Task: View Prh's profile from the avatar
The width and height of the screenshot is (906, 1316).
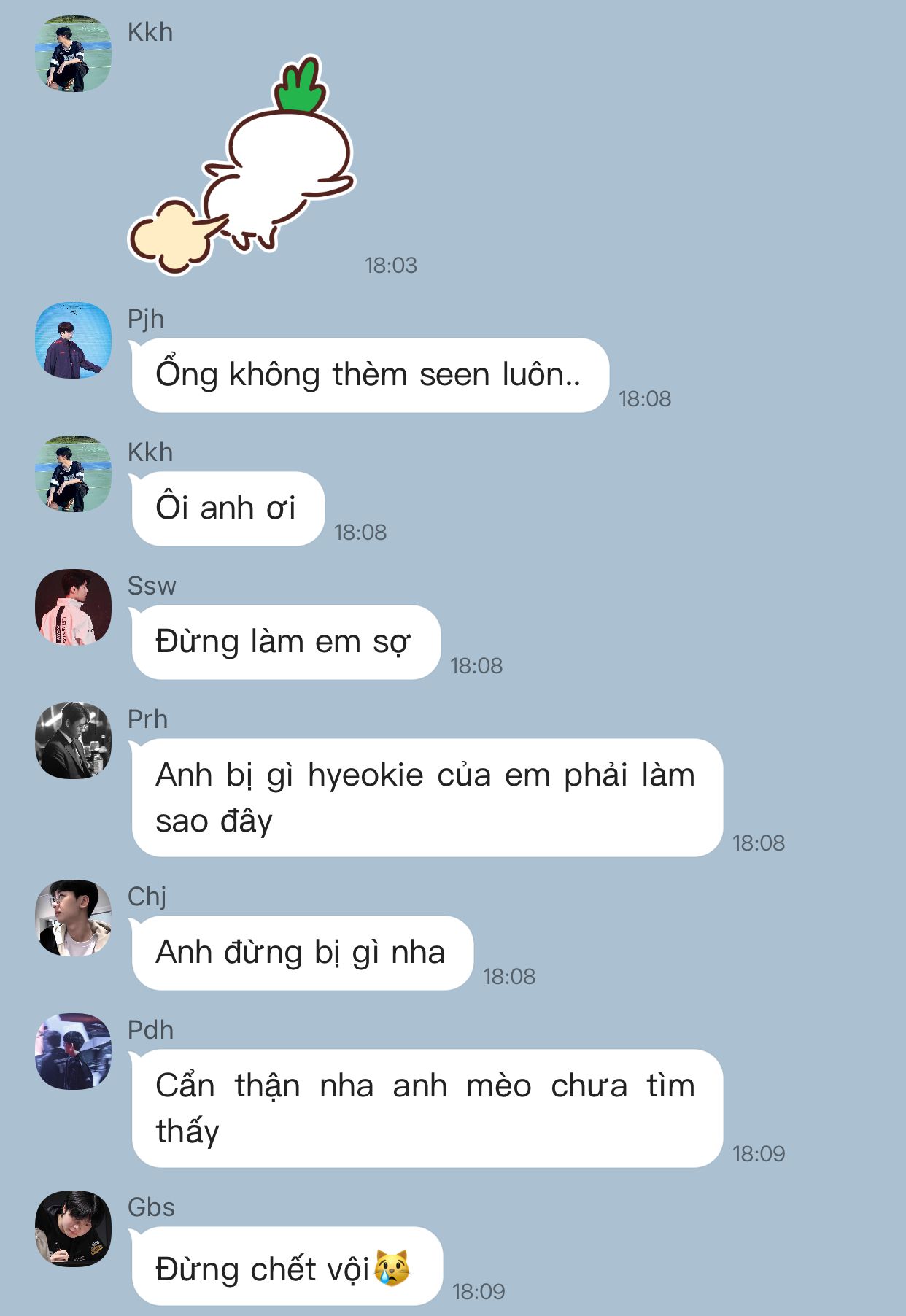Action: pos(73,741)
